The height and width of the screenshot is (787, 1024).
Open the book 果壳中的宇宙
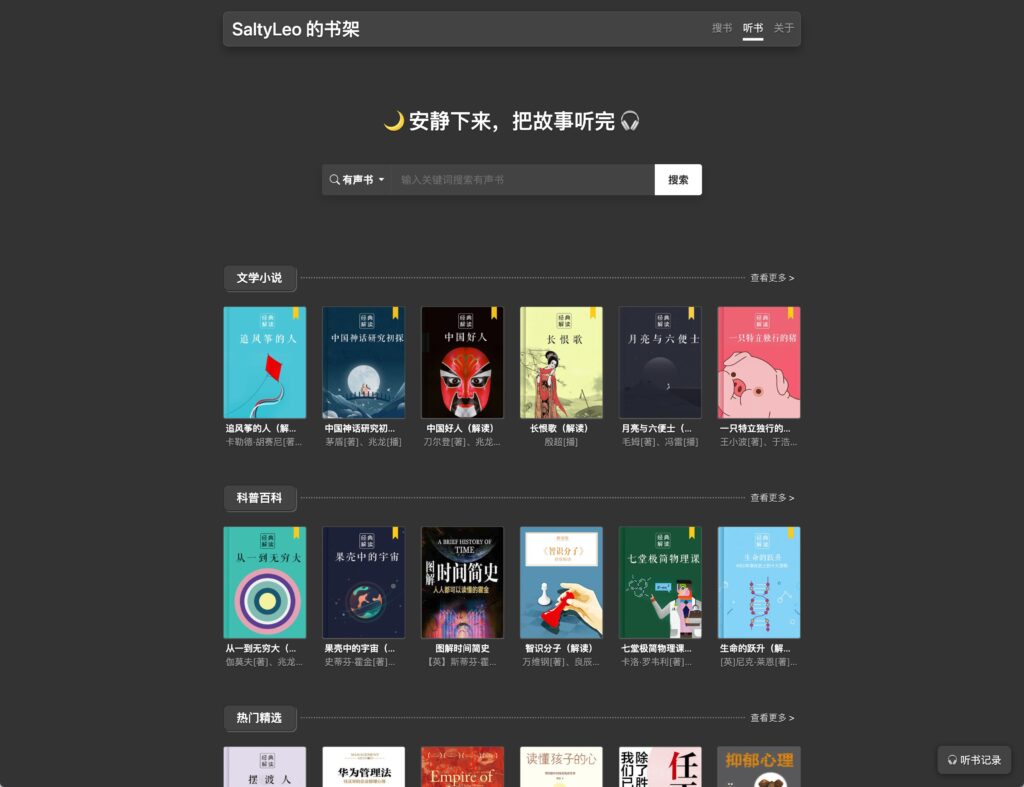pos(363,582)
